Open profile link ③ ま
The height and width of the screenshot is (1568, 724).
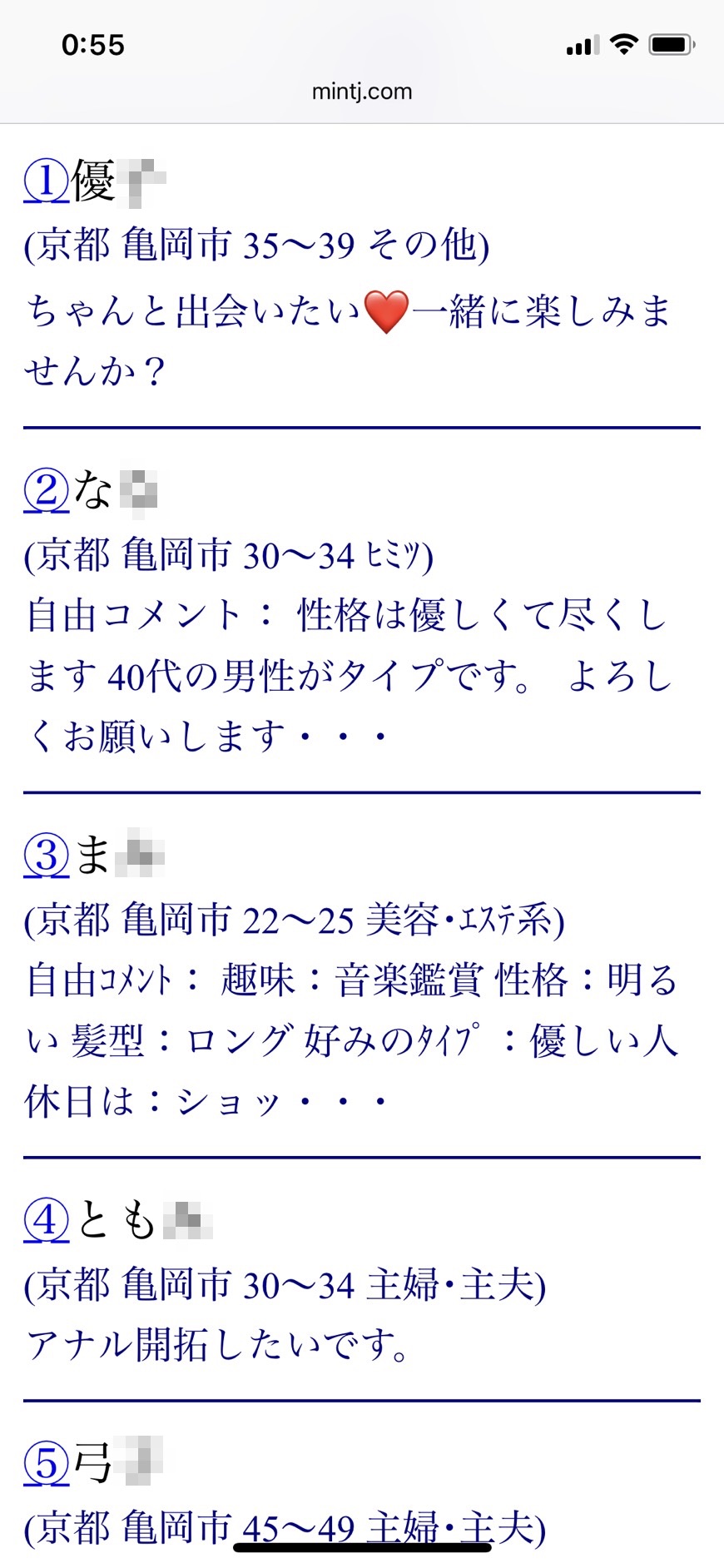click(x=47, y=856)
